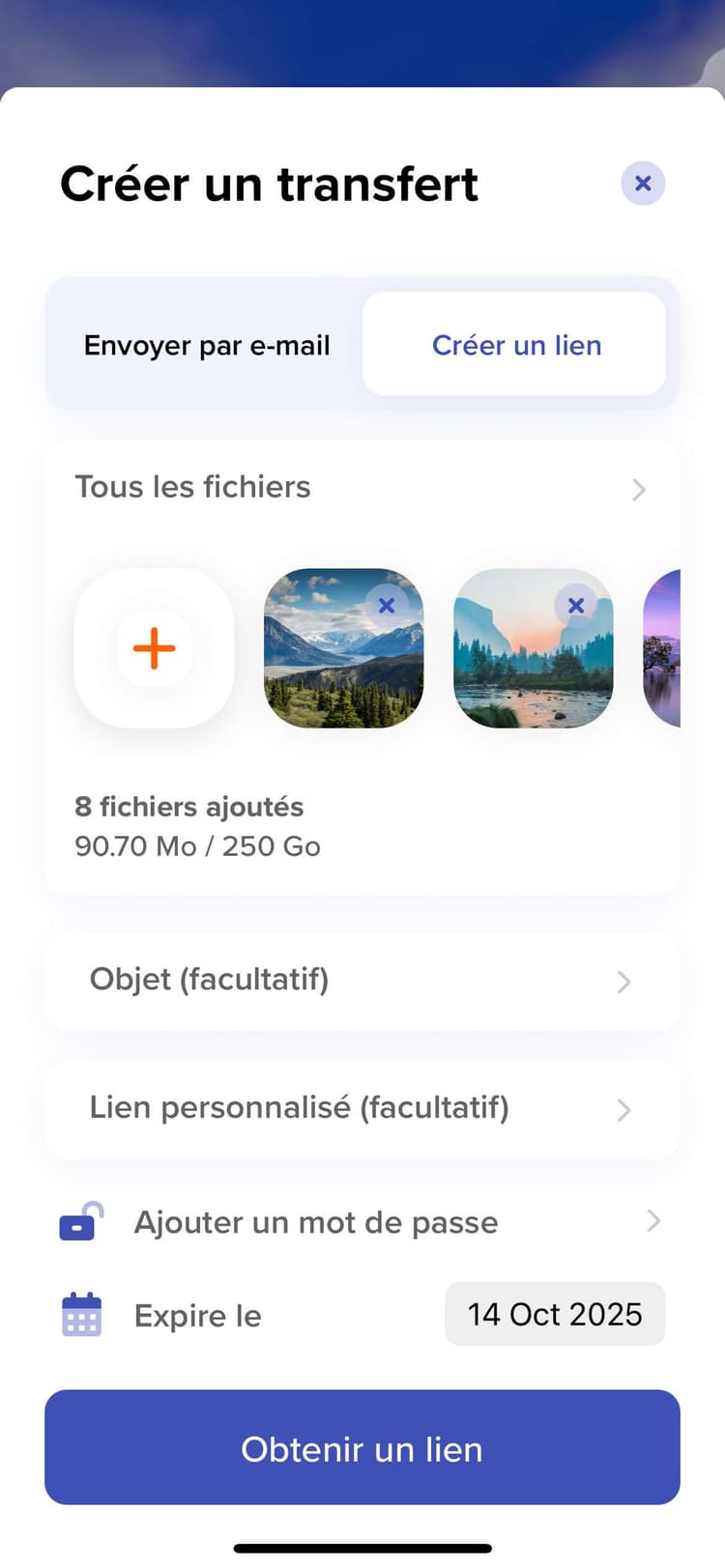725x1568 pixels.
Task: Tap the calendar icon next to Expire le
Action: 81,1314
